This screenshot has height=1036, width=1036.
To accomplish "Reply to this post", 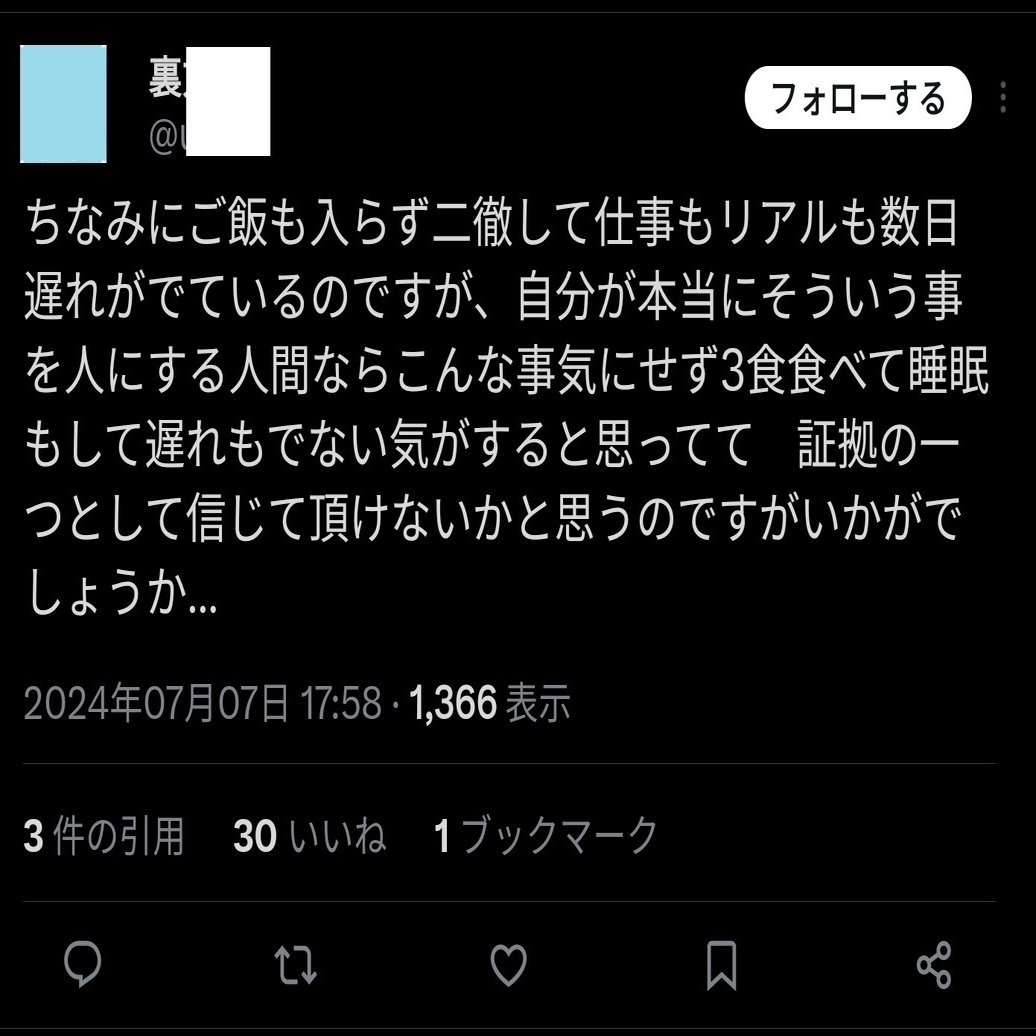I will (83, 964).
